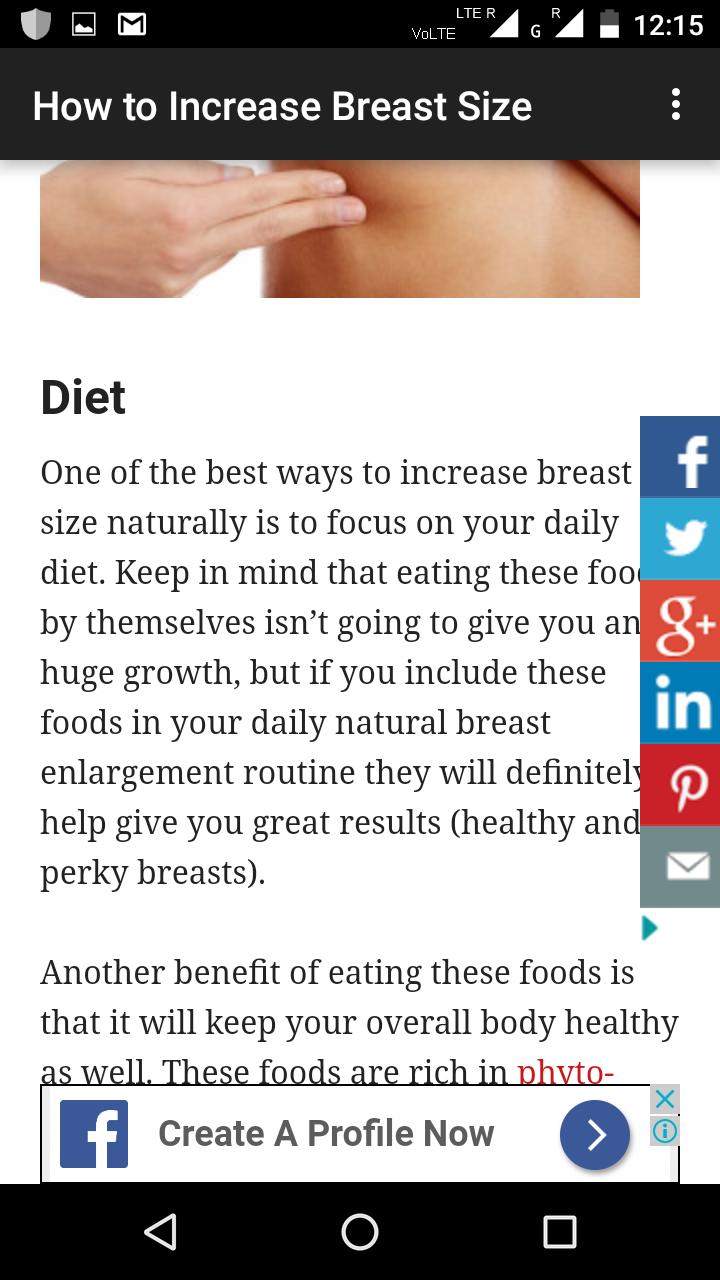Go back using system navigation
The height and width of the screenshot is (1280, 720).
[160, 1232]
